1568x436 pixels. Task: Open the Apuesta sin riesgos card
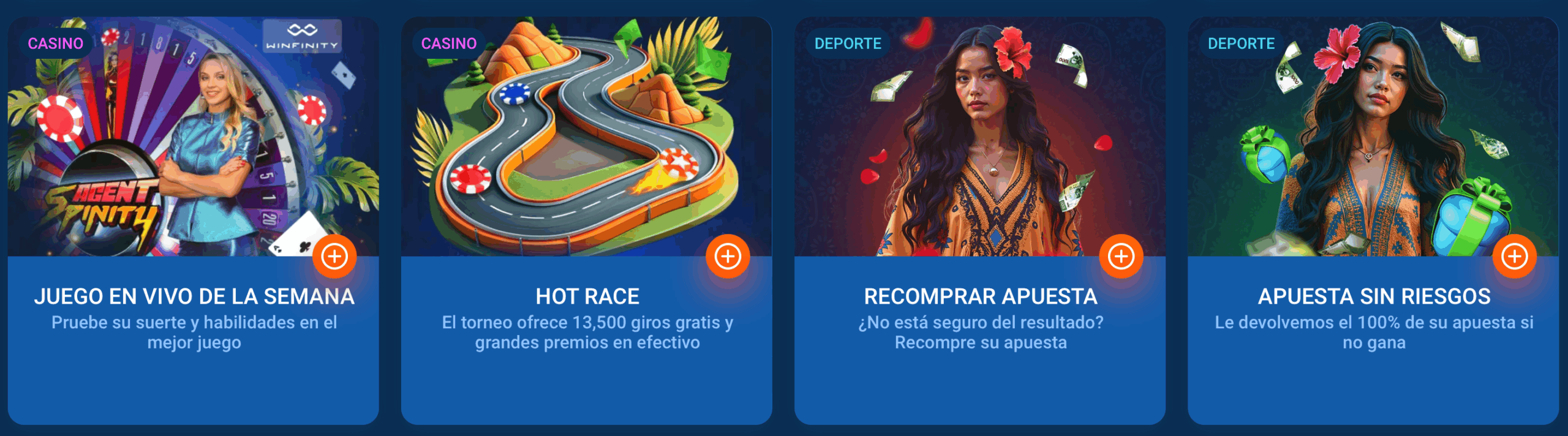pyautogui.click(x=1373, y=296)
